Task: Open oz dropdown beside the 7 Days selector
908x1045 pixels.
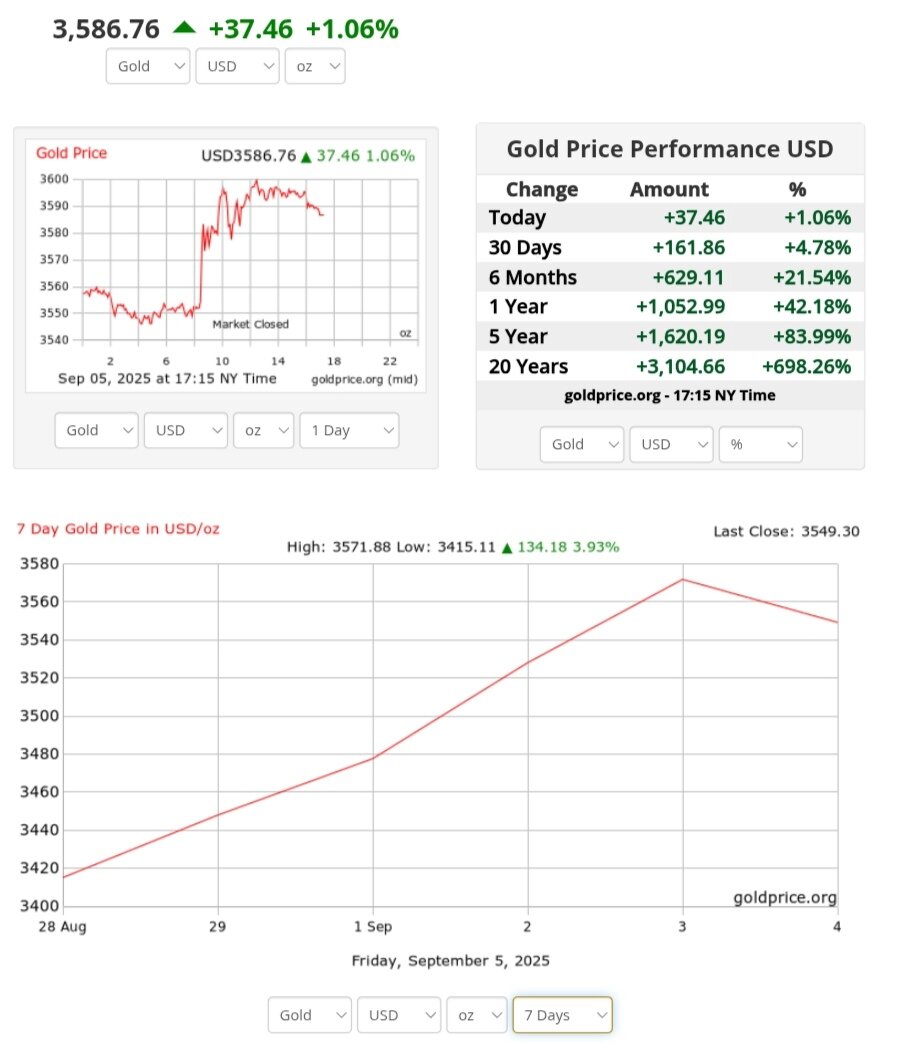Action: 477,1015
